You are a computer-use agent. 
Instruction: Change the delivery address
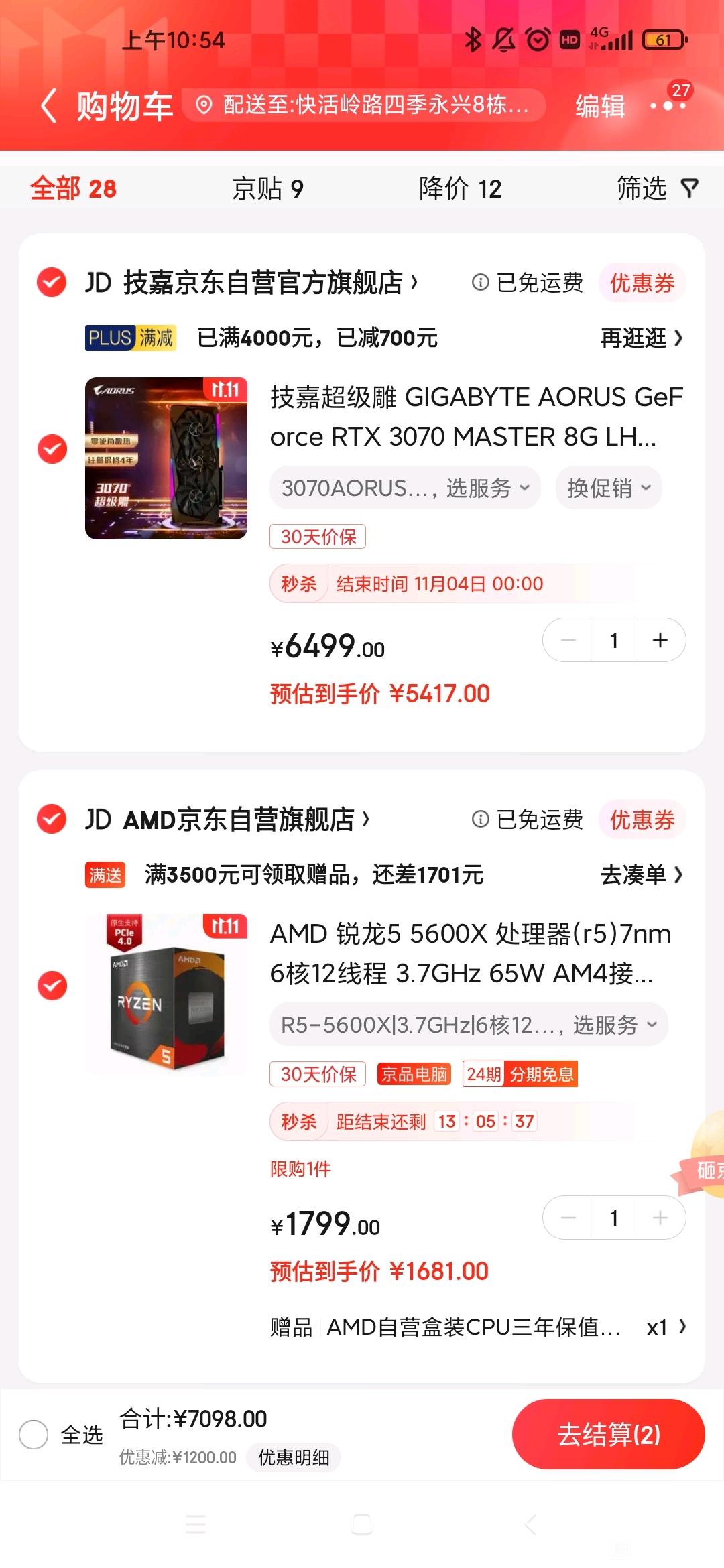click(x=363, y=105)
